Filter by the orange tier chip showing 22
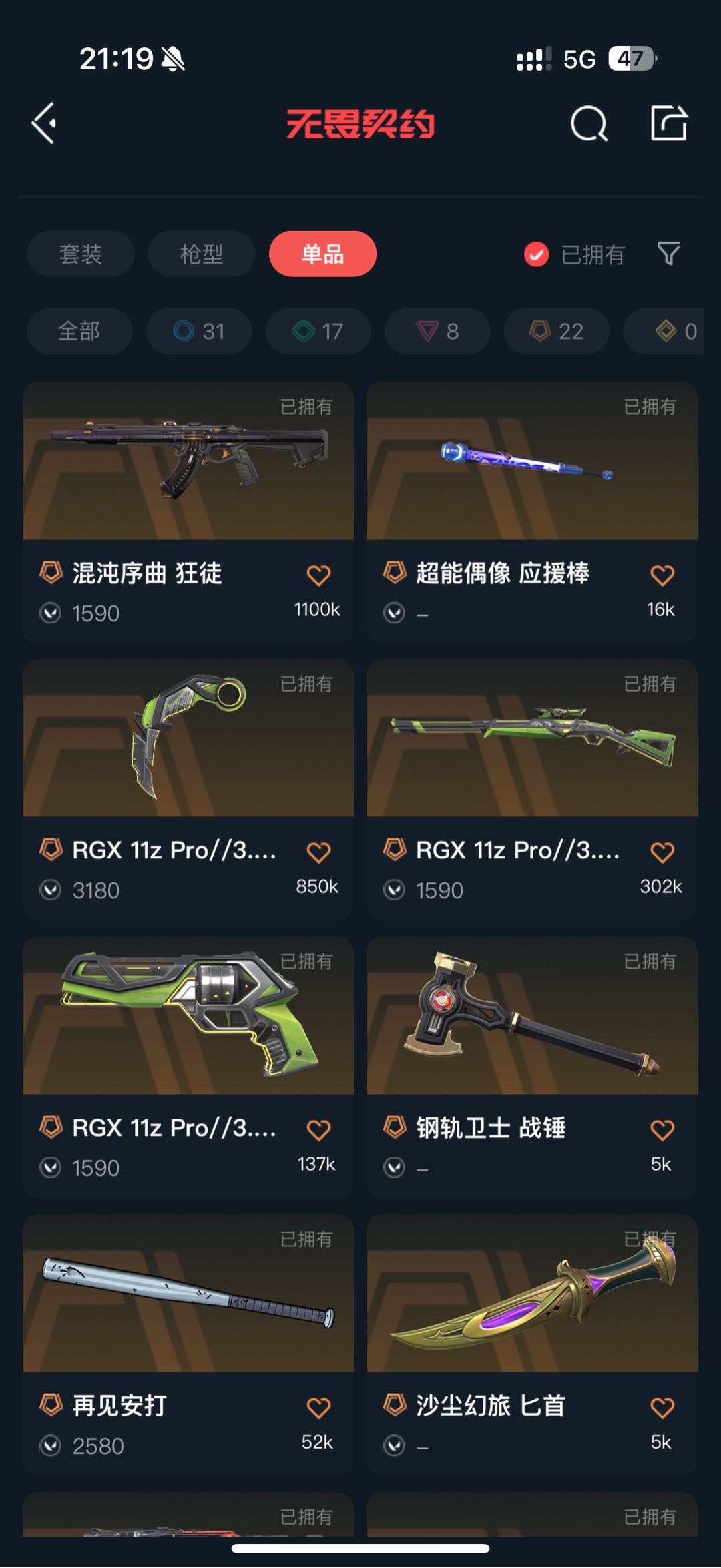 [x=556, y=331]
